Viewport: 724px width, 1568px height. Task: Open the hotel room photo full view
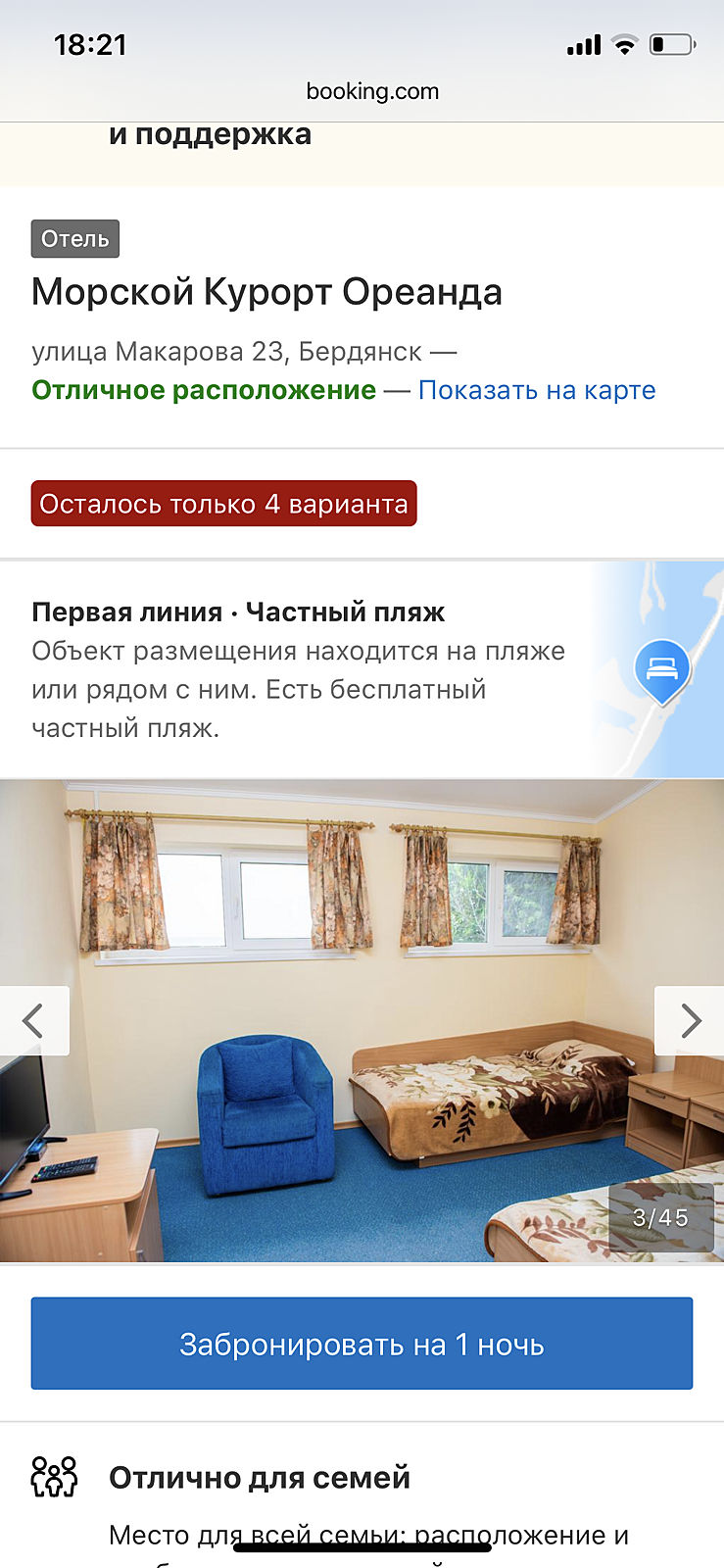click(x=362, y=1020)
